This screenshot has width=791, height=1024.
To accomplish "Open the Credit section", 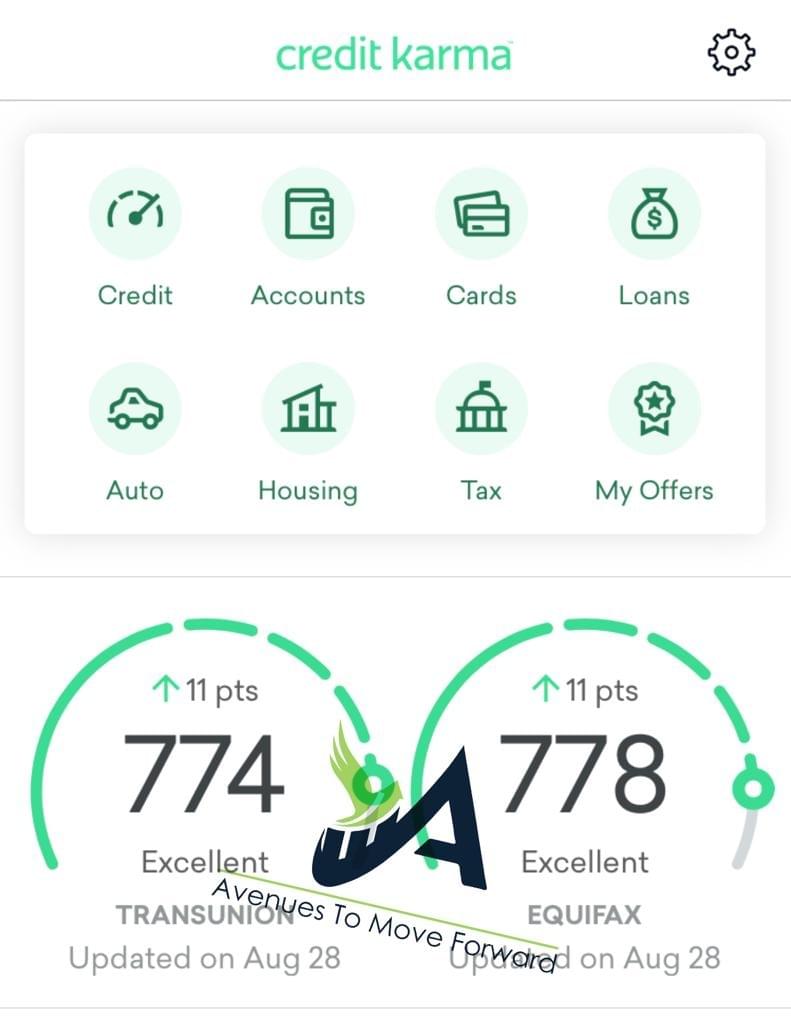I will 135,214.
